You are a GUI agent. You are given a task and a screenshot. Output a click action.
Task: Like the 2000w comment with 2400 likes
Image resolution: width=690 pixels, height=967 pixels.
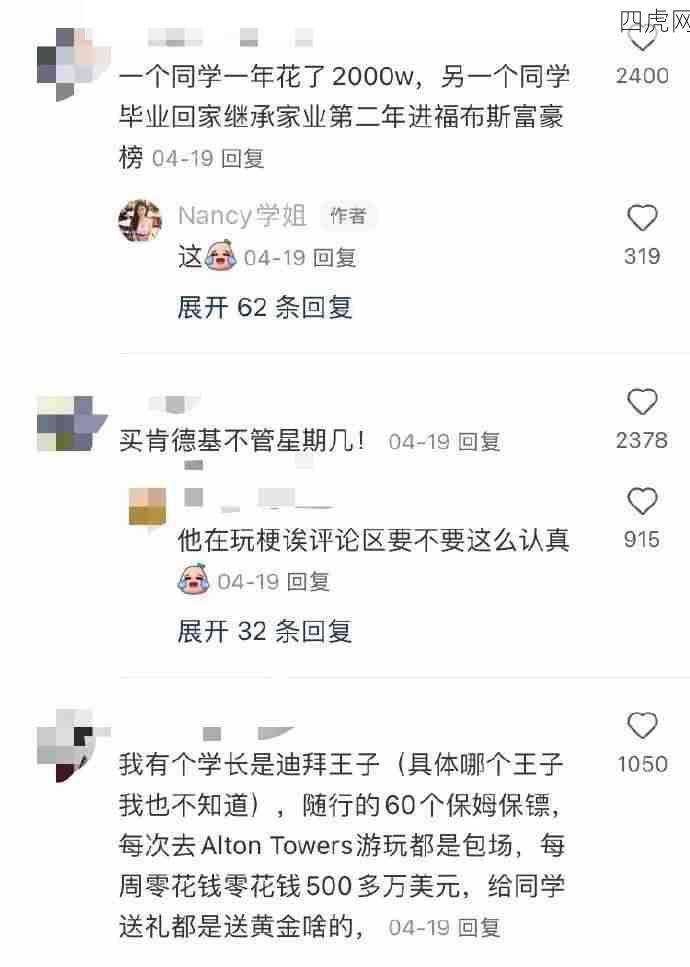coord(641,42)
